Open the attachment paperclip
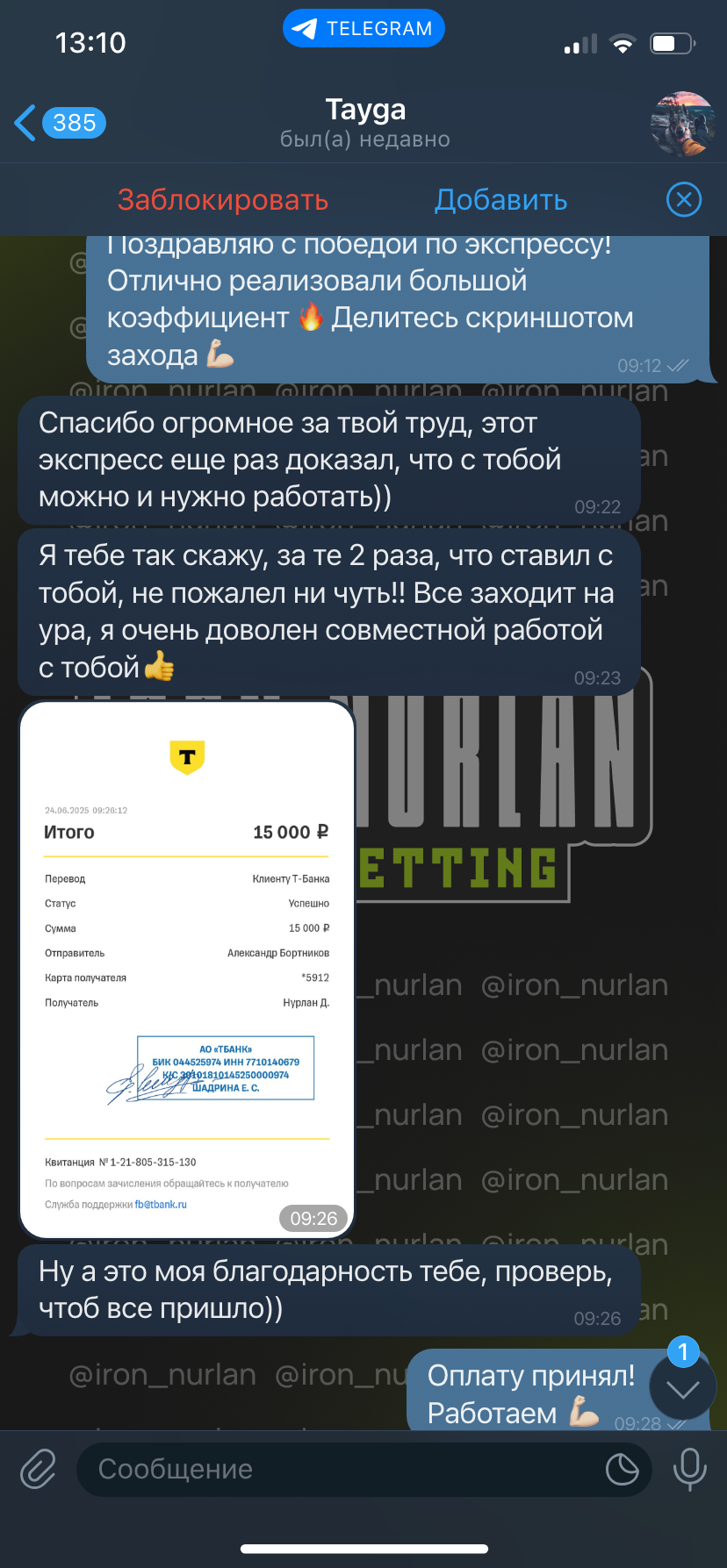This screenshot has height=1568, width=727. pos(38,1469)
